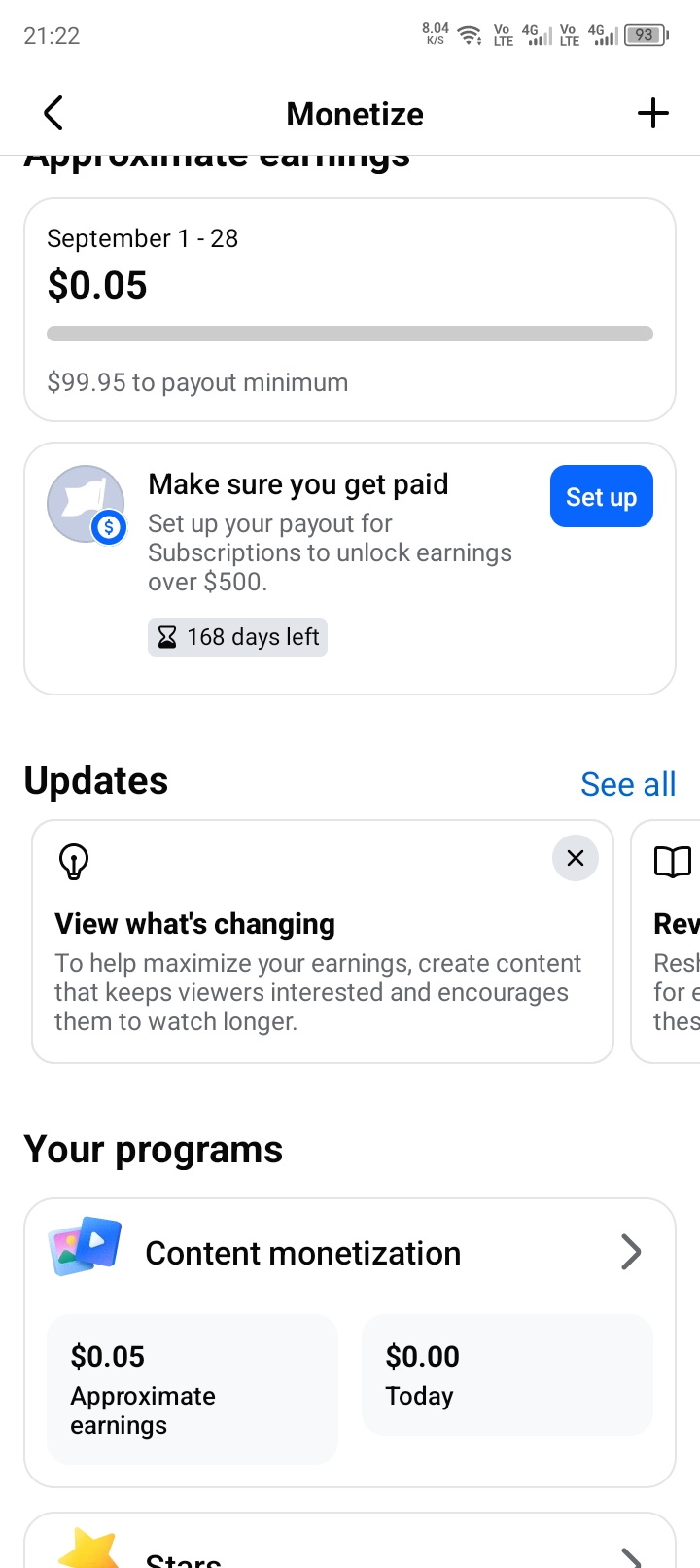Tap the plus icon in the header
This screenshot has width=700, height=1568.
coord(653,113)
